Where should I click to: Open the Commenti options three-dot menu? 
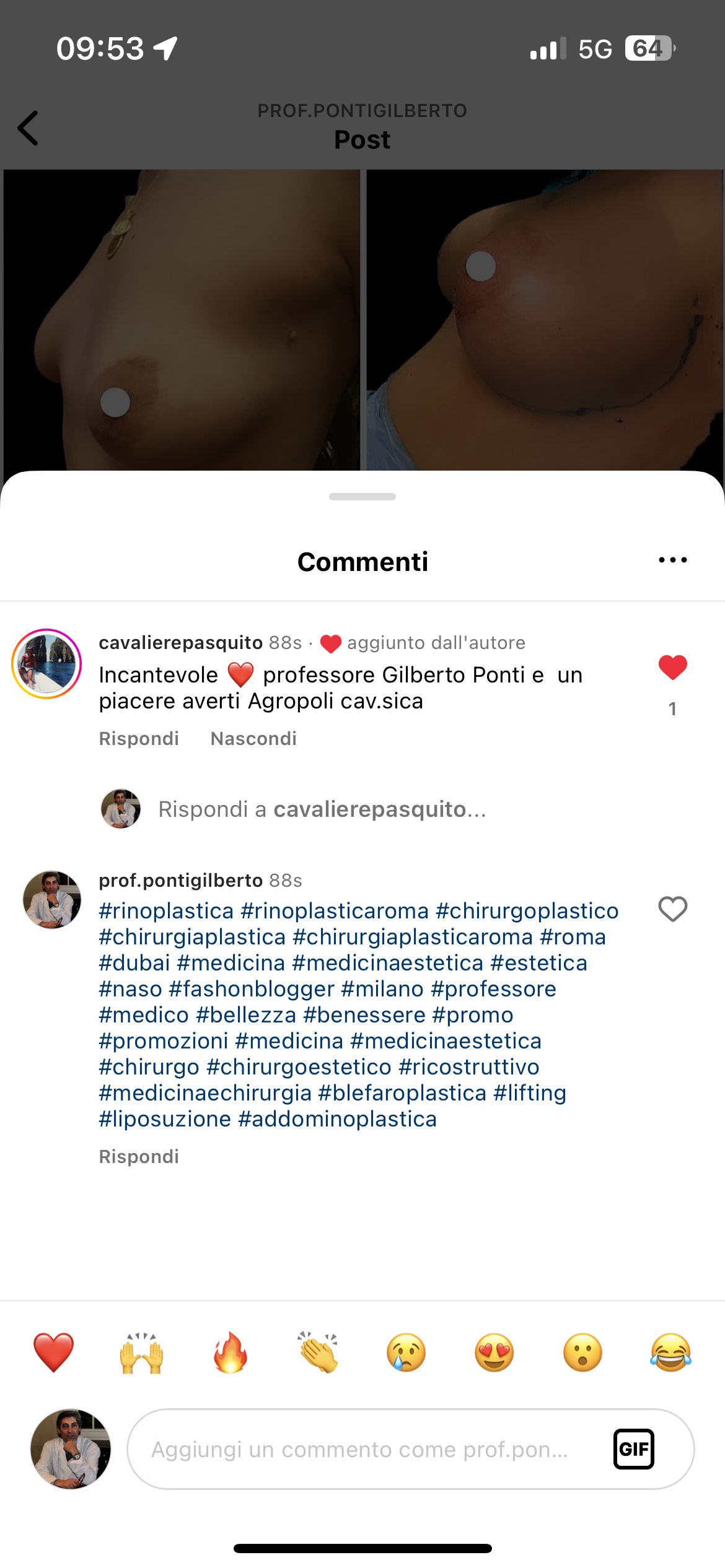pyautogui.click(x=674, y=559)
